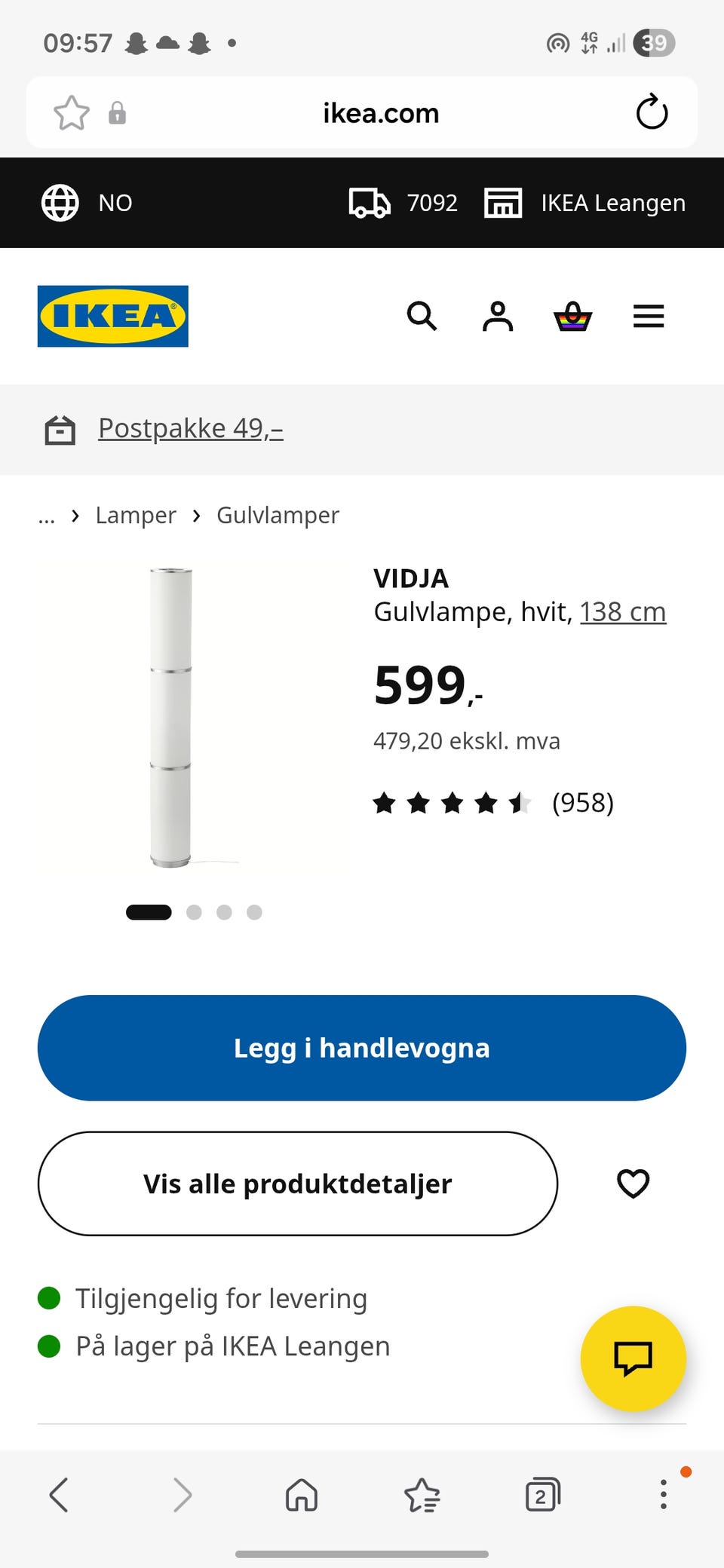This screenshot has height=1568, width=724.
Task: Go to the Gulvlamper breadcrumb
Action: pos(278,515)
